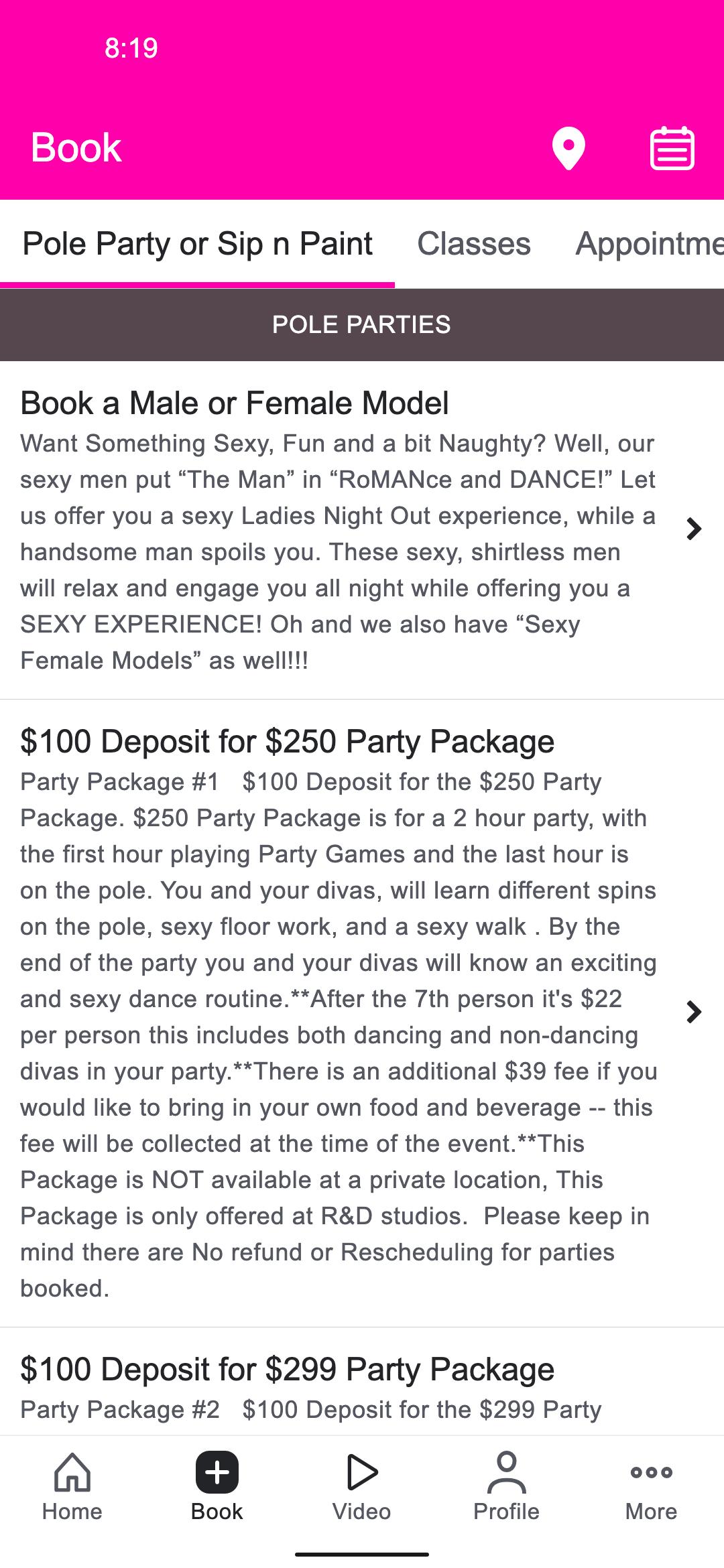Select the Pole Party or Sip n Paint tab
This screenshot has height=1568, width=724.
[197, 244]
